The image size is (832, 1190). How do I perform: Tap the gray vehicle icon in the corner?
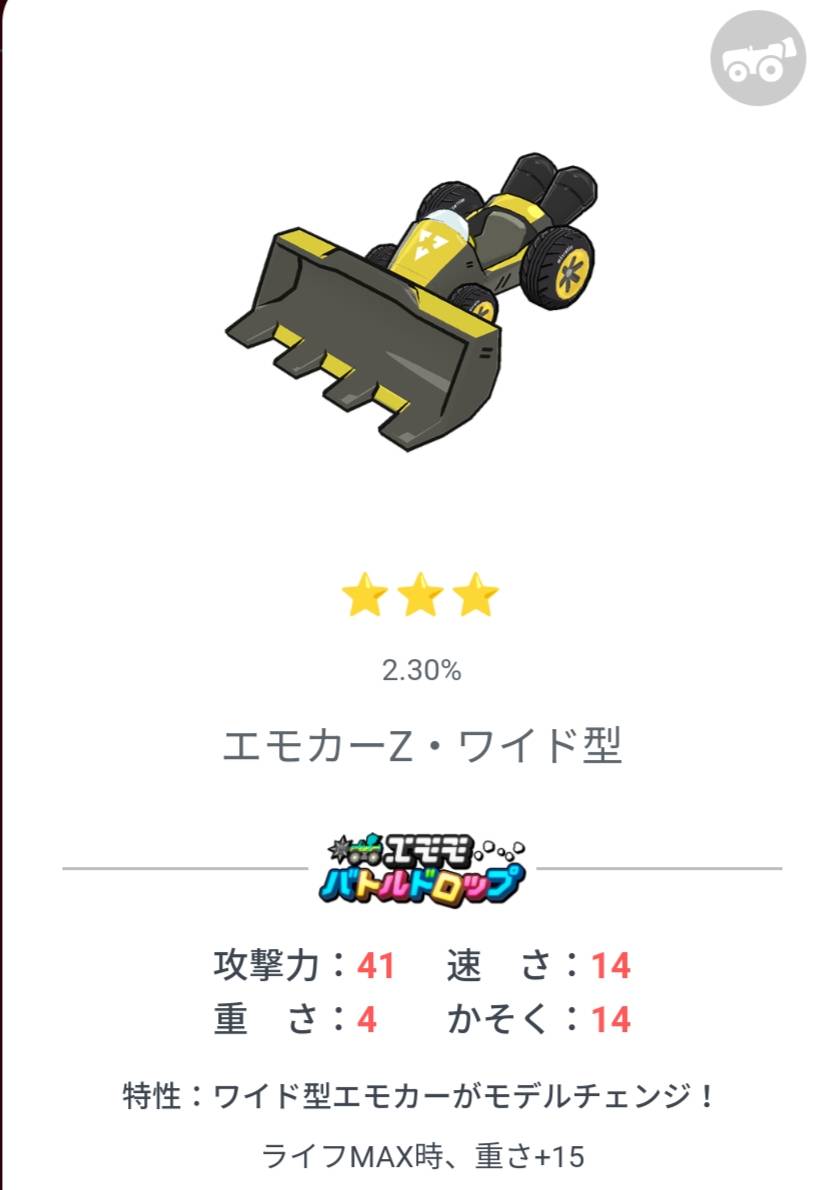click(x=757, y=59)
